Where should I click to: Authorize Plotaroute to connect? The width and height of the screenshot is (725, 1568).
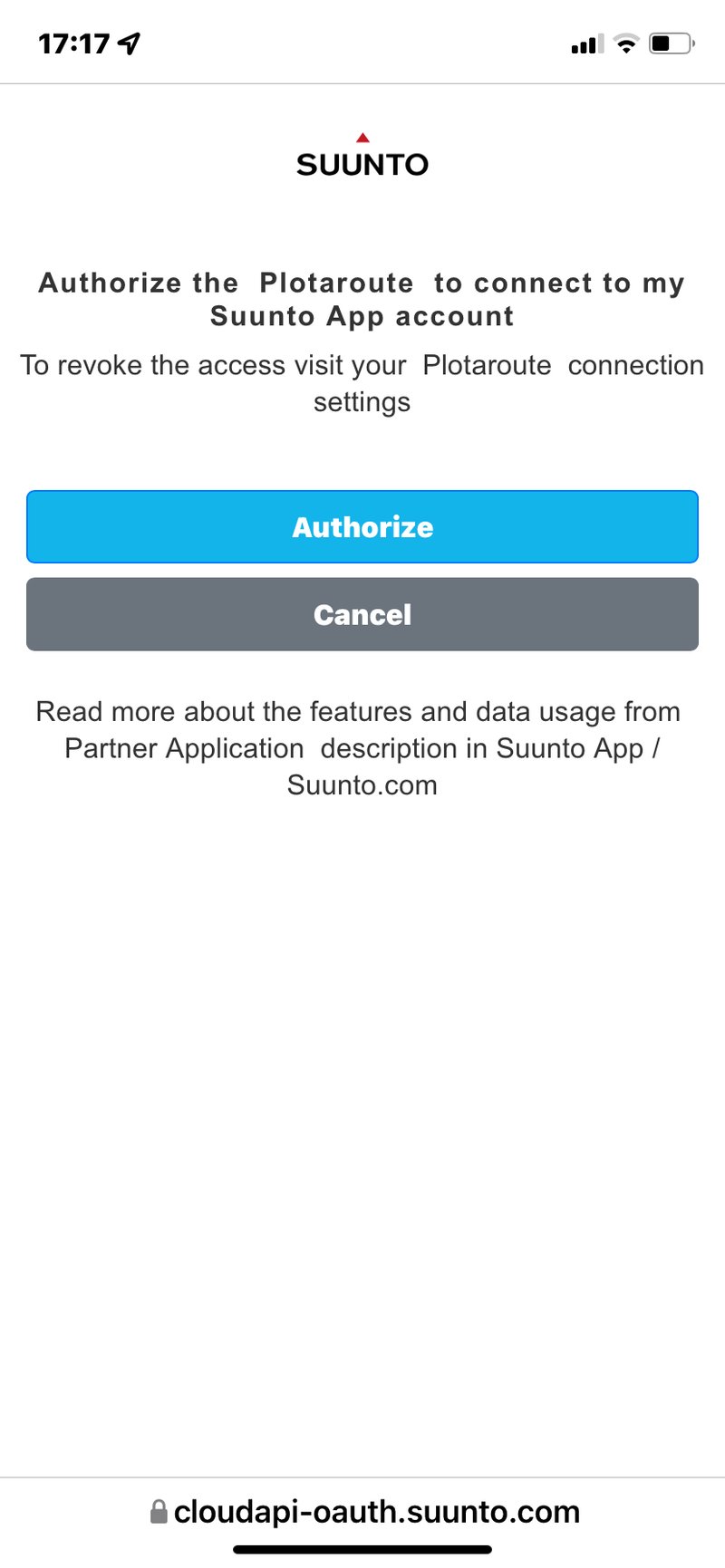[x=362, y=526]
